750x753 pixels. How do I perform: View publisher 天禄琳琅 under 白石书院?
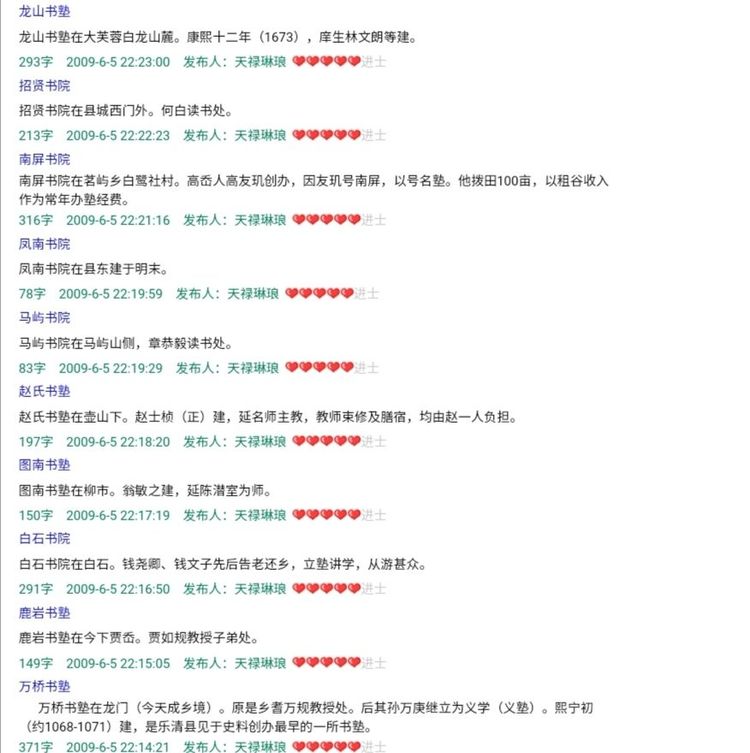(260, 589)
